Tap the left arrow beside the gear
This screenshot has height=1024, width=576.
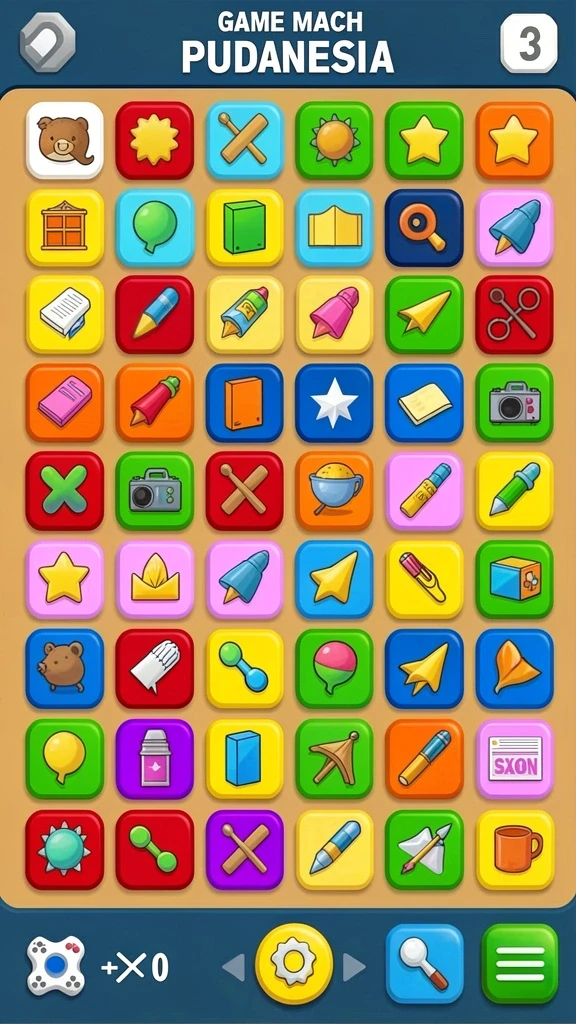[x=233, y=967]
